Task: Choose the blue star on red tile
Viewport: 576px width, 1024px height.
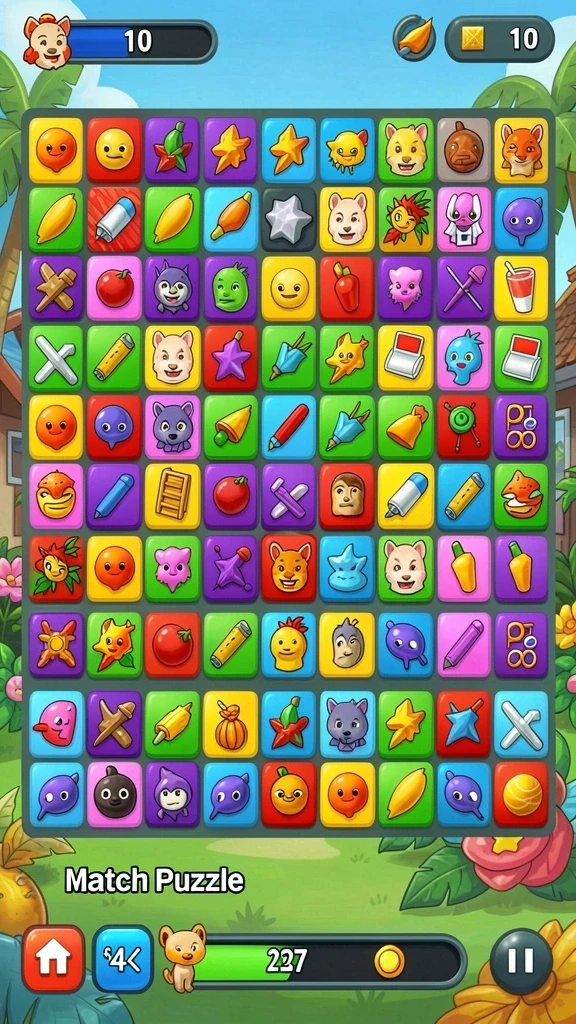Action: 463,724
